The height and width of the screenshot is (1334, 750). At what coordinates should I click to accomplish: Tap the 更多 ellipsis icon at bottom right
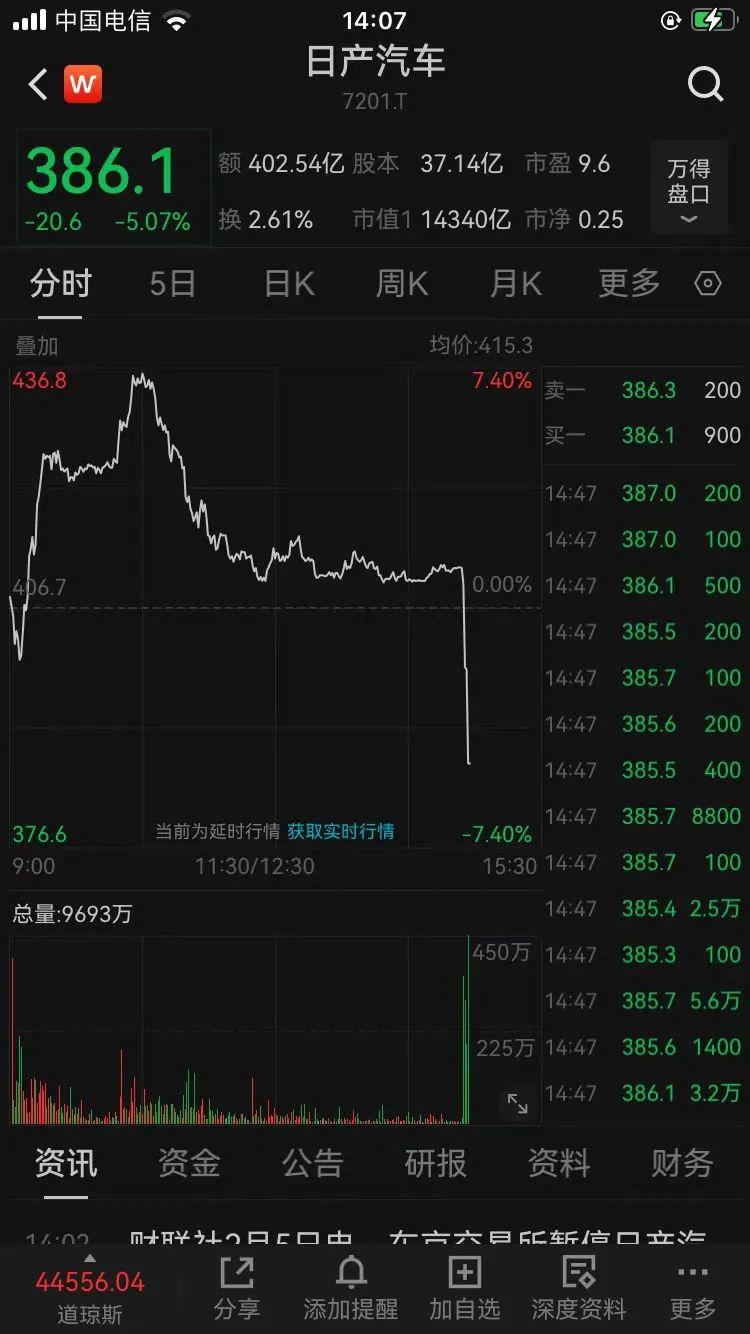tap(692, 1285)
